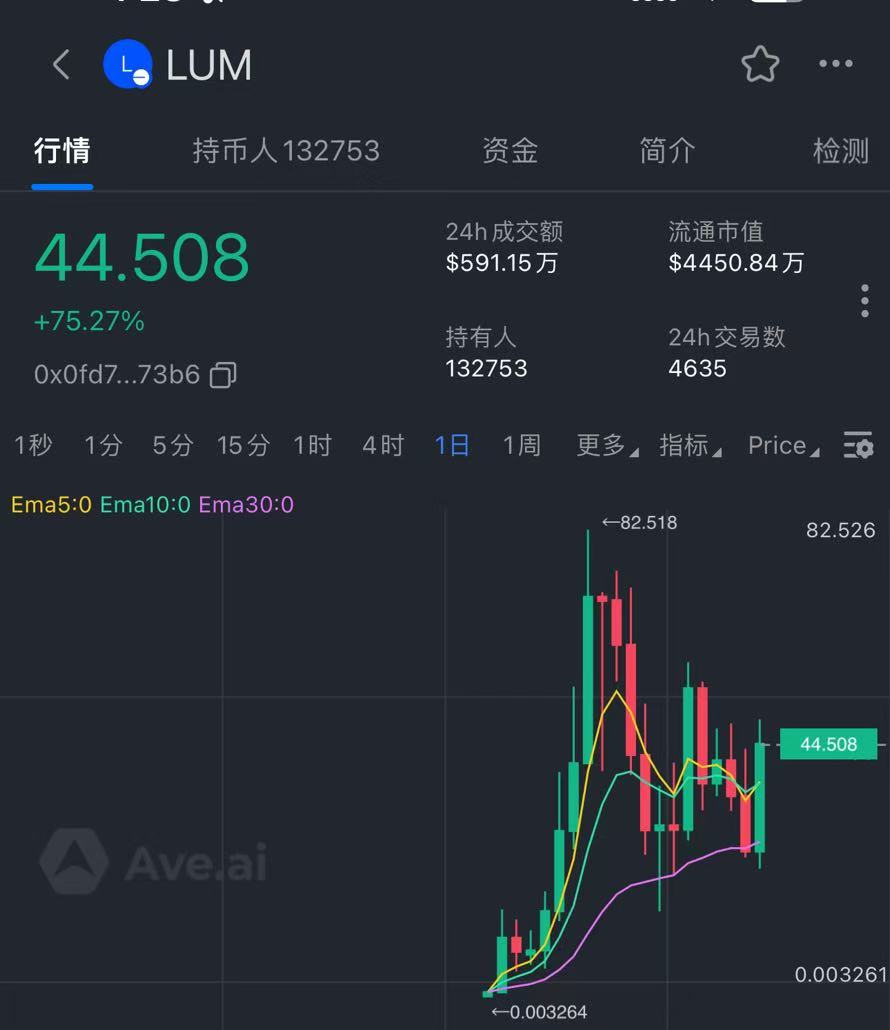Switch to the 持币人 holders tab

[285, 151]
